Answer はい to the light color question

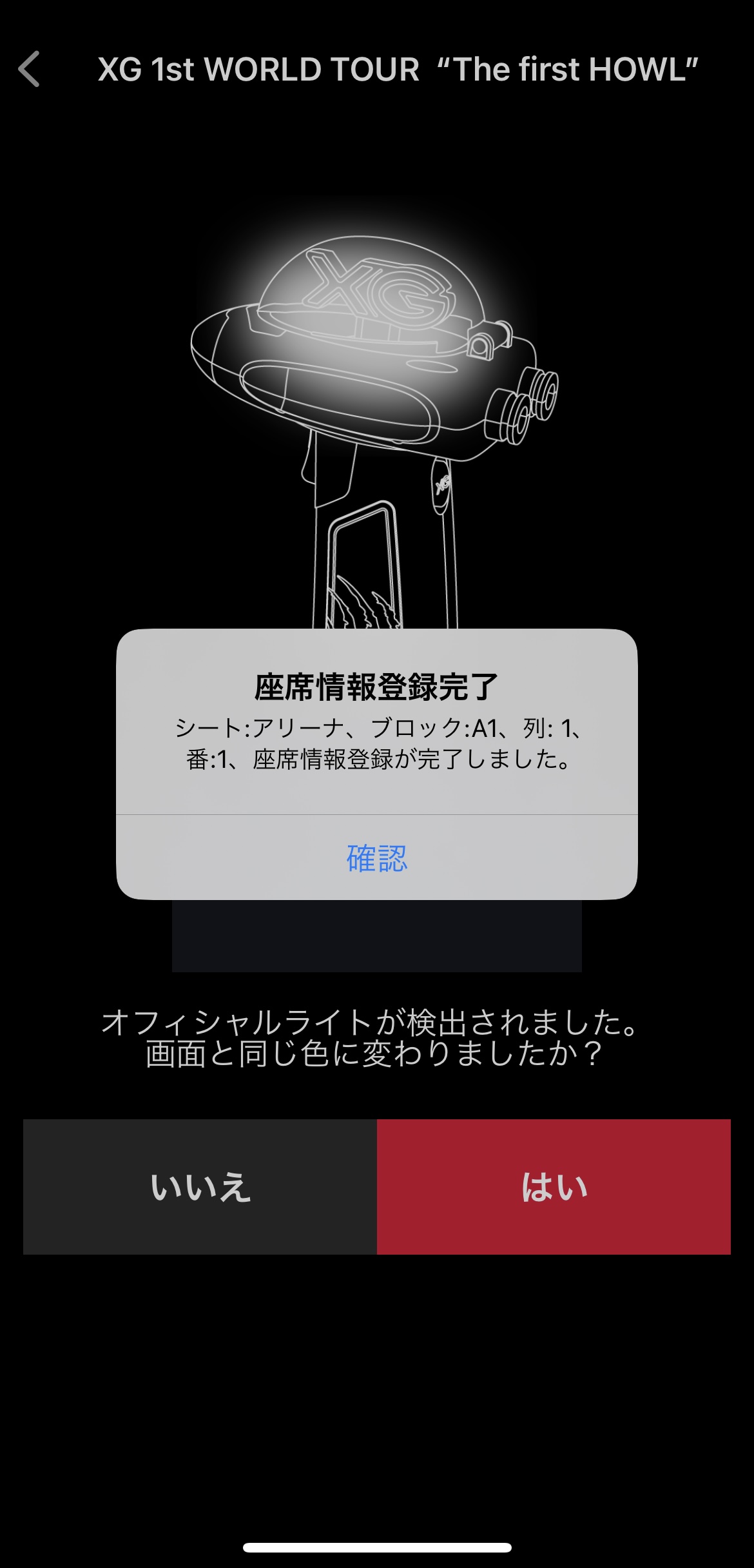pos(554,1186)
